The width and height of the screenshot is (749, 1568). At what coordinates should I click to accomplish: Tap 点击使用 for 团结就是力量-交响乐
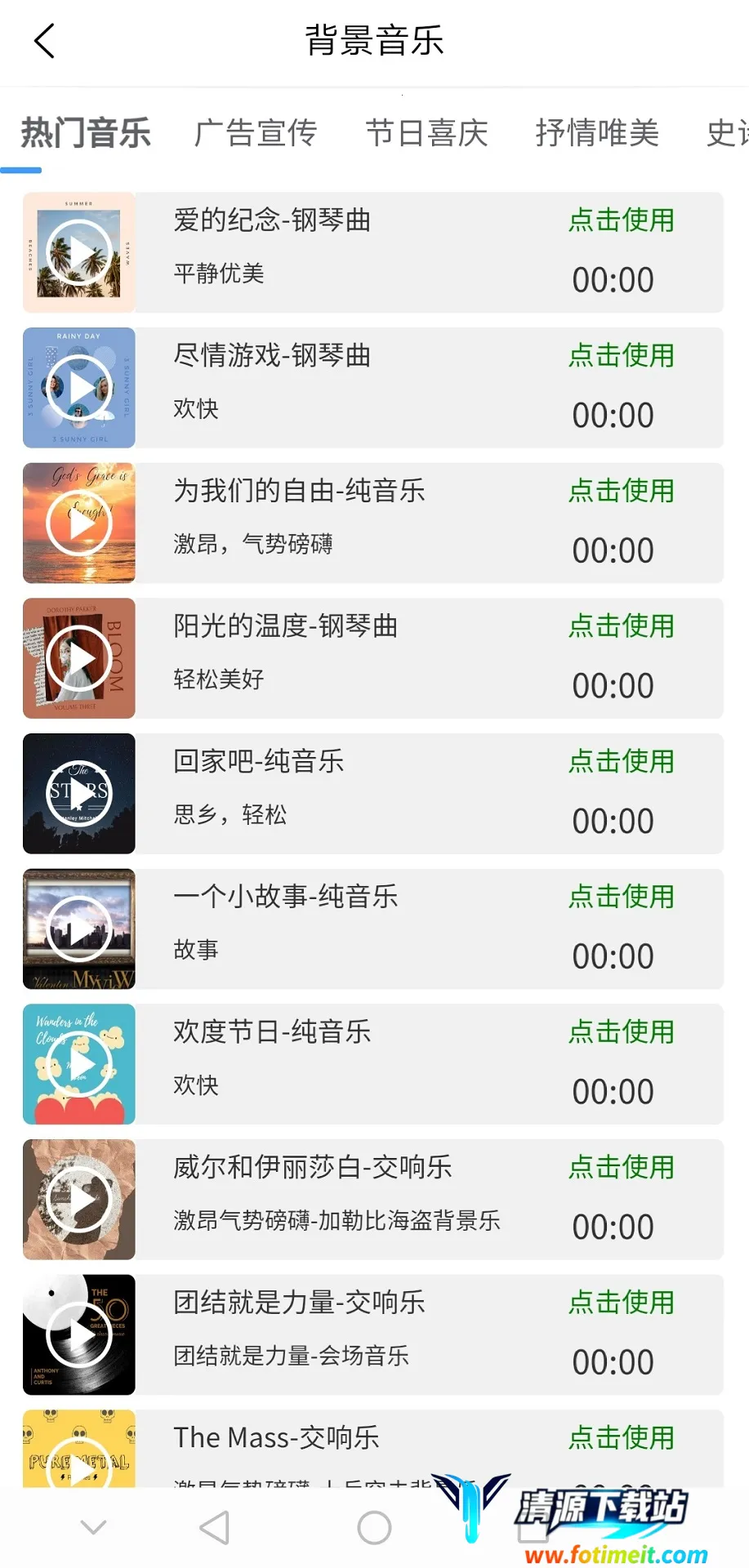coord(622,1303)
